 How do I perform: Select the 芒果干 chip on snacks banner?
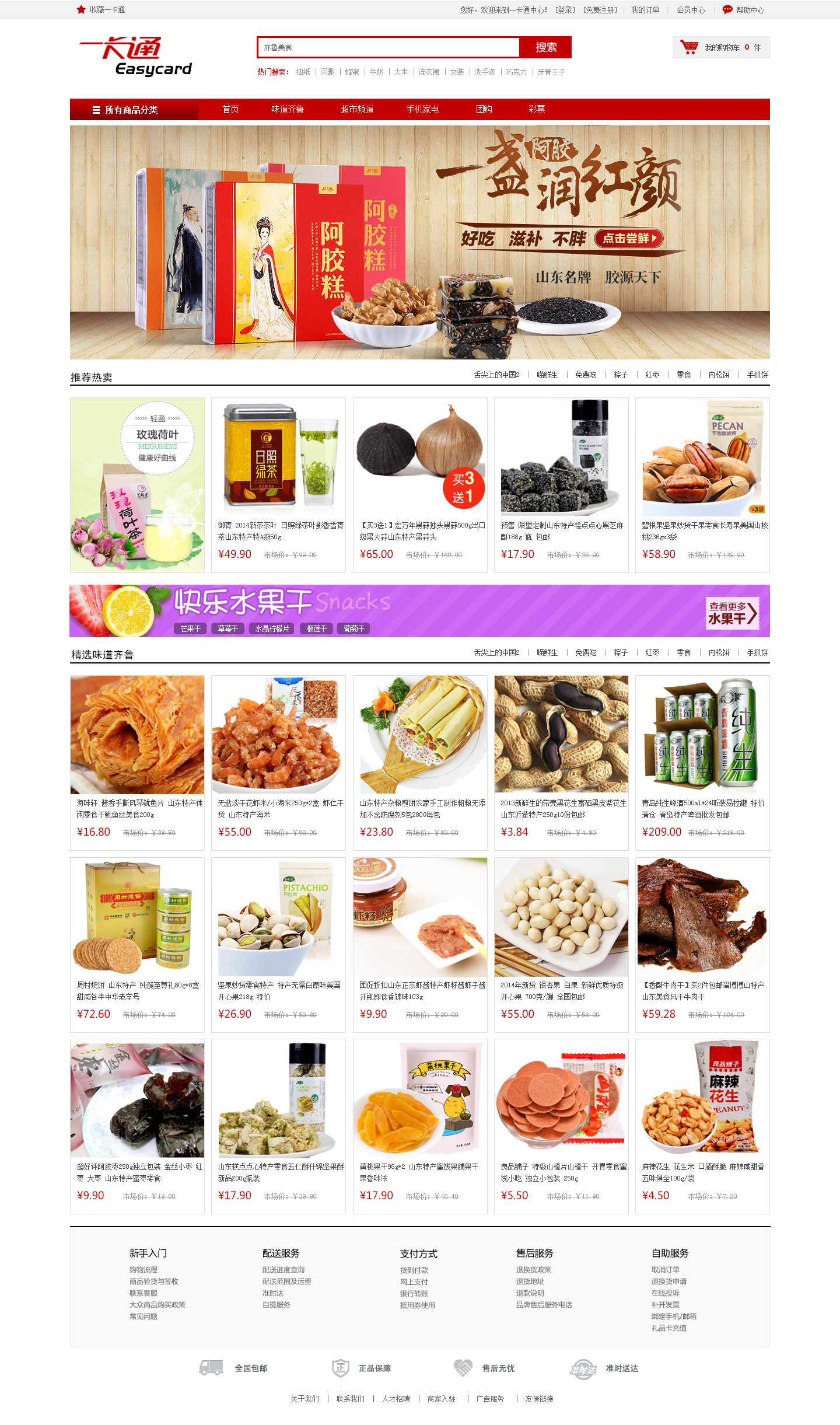(x=190, y=628)
